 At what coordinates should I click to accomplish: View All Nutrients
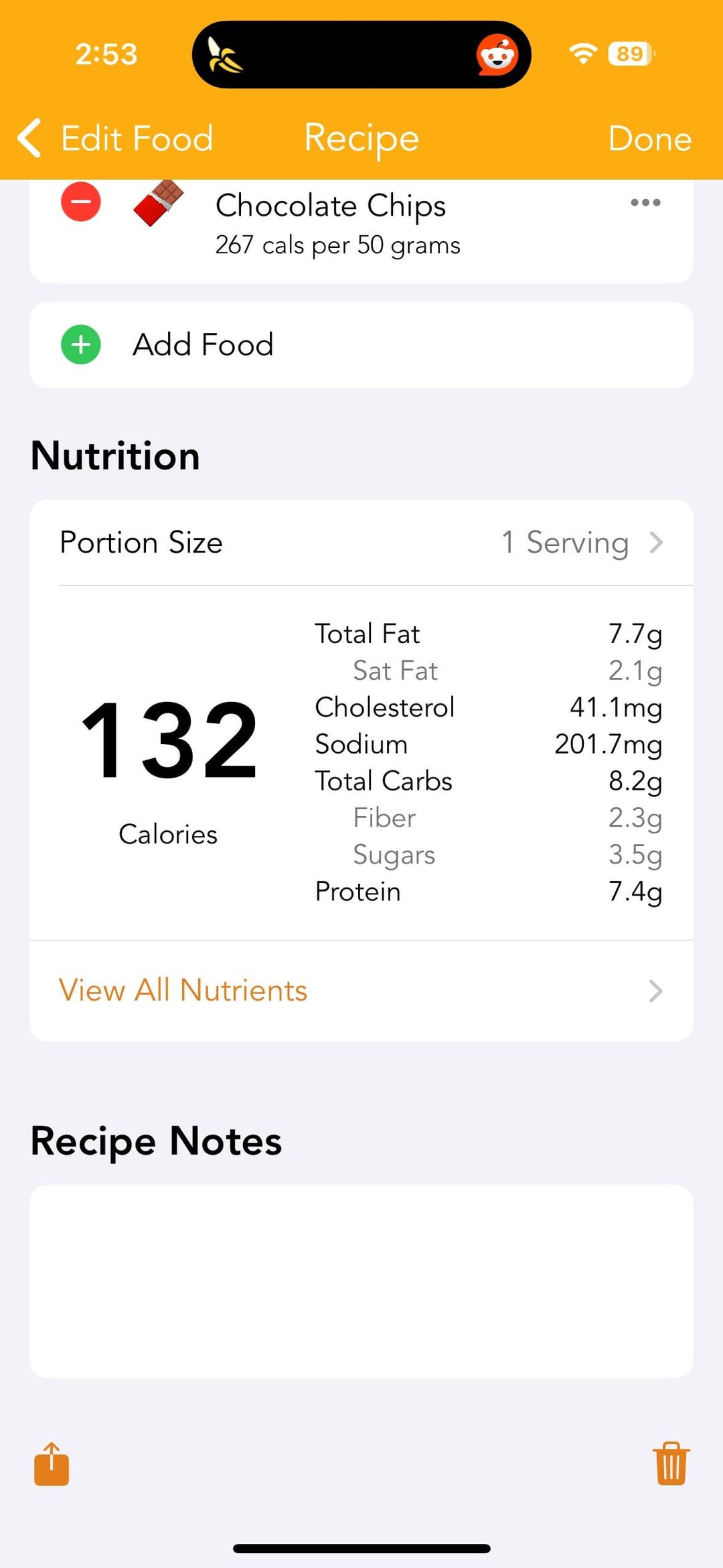[361, 991]
